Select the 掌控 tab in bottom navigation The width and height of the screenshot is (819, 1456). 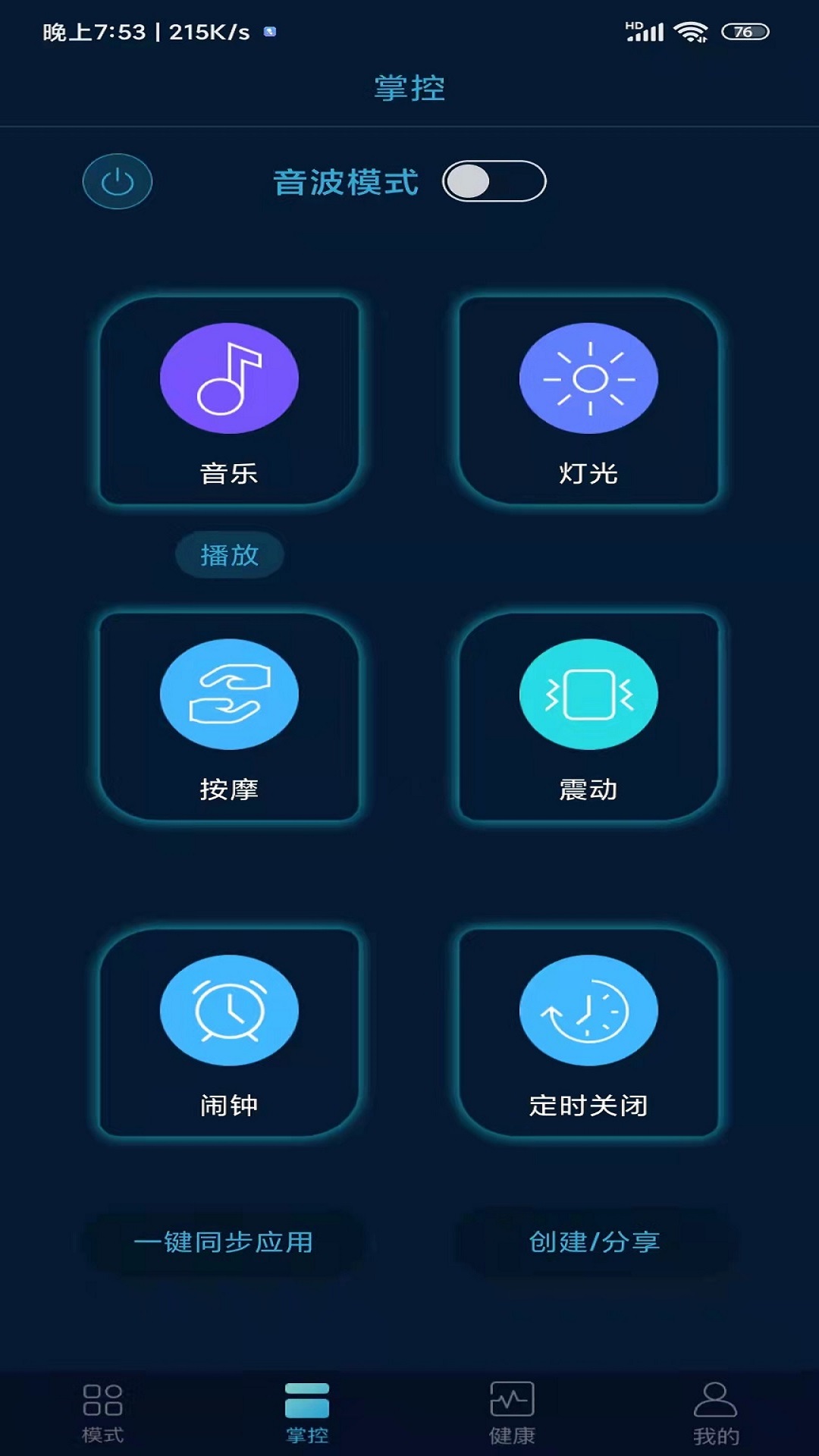(x=307, y=1412)
